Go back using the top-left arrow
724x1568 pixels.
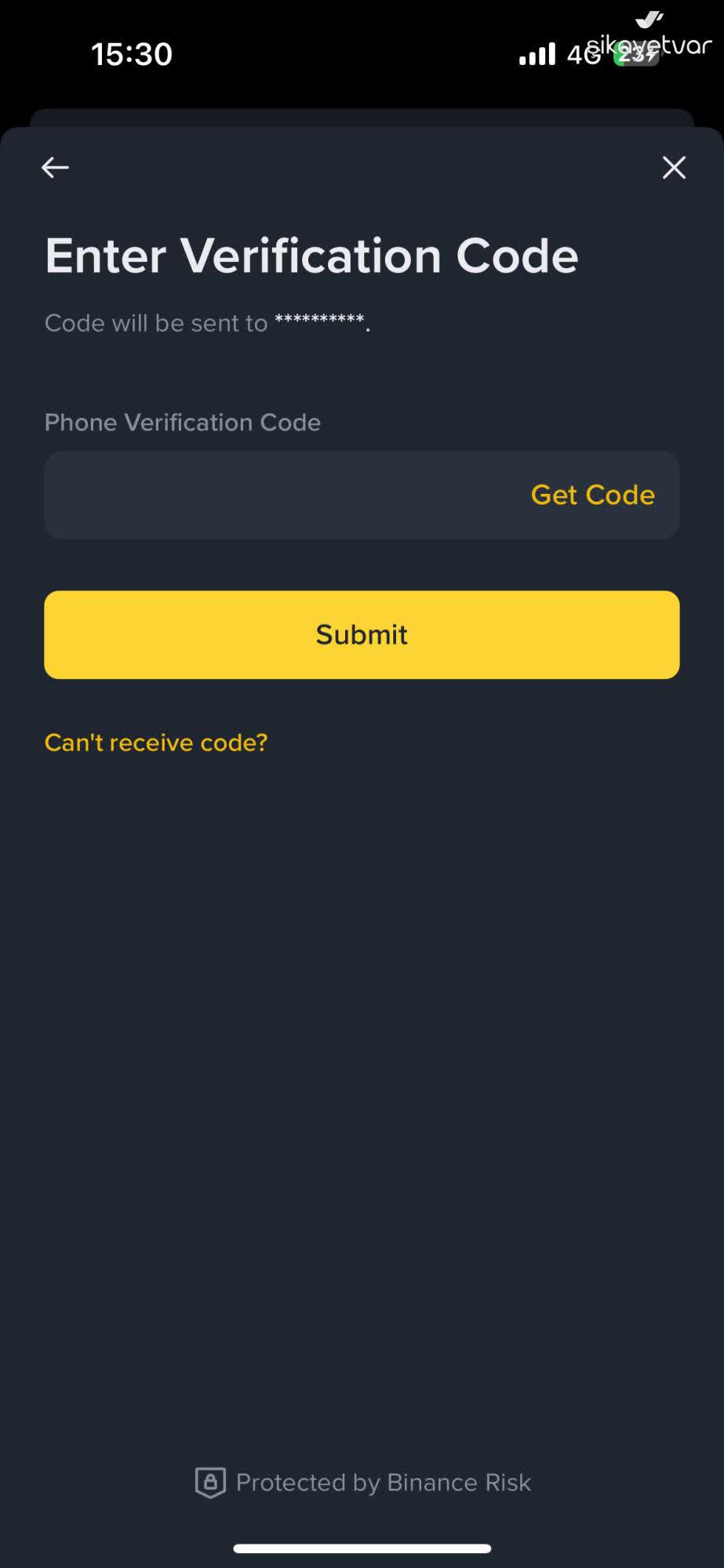point(55,167)
